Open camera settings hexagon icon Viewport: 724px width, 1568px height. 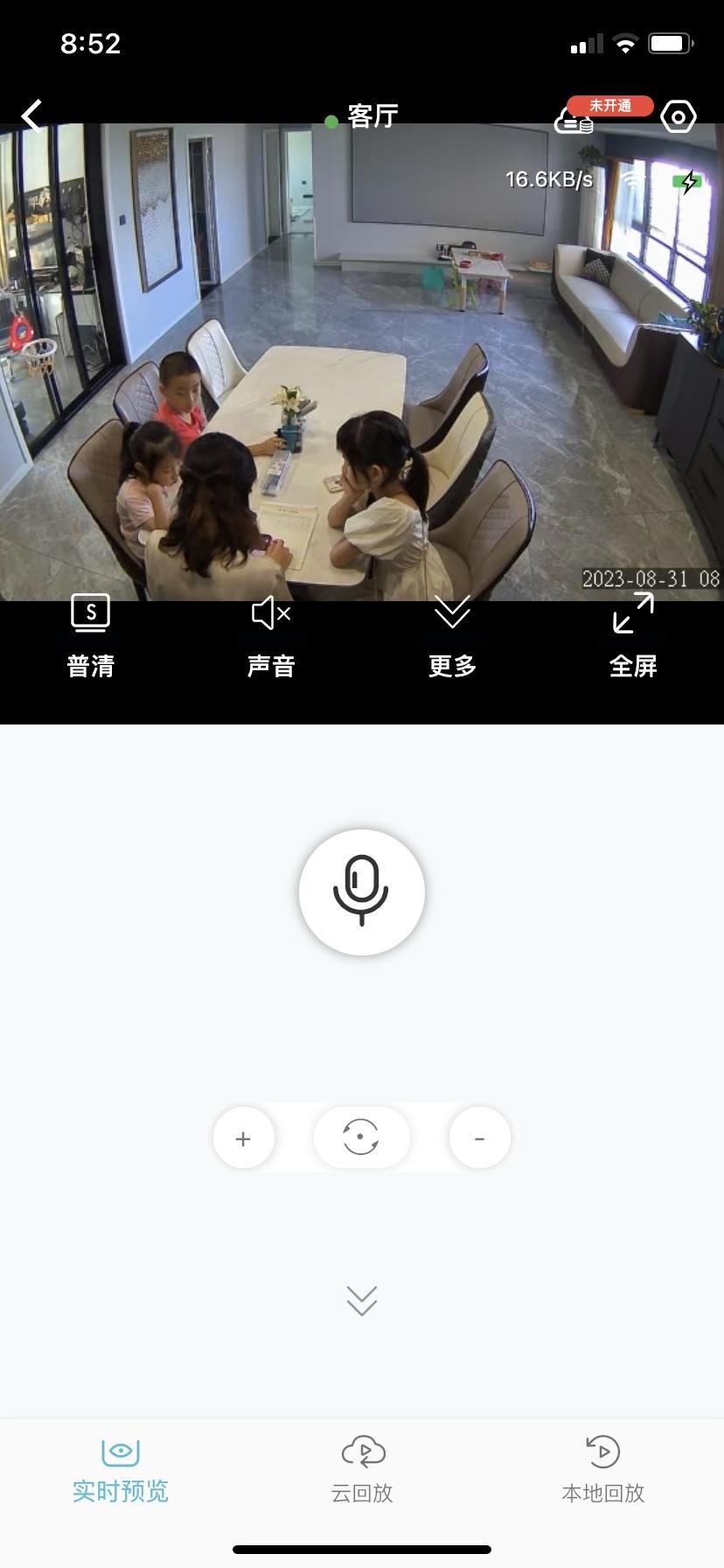click(x=678, y=117)
